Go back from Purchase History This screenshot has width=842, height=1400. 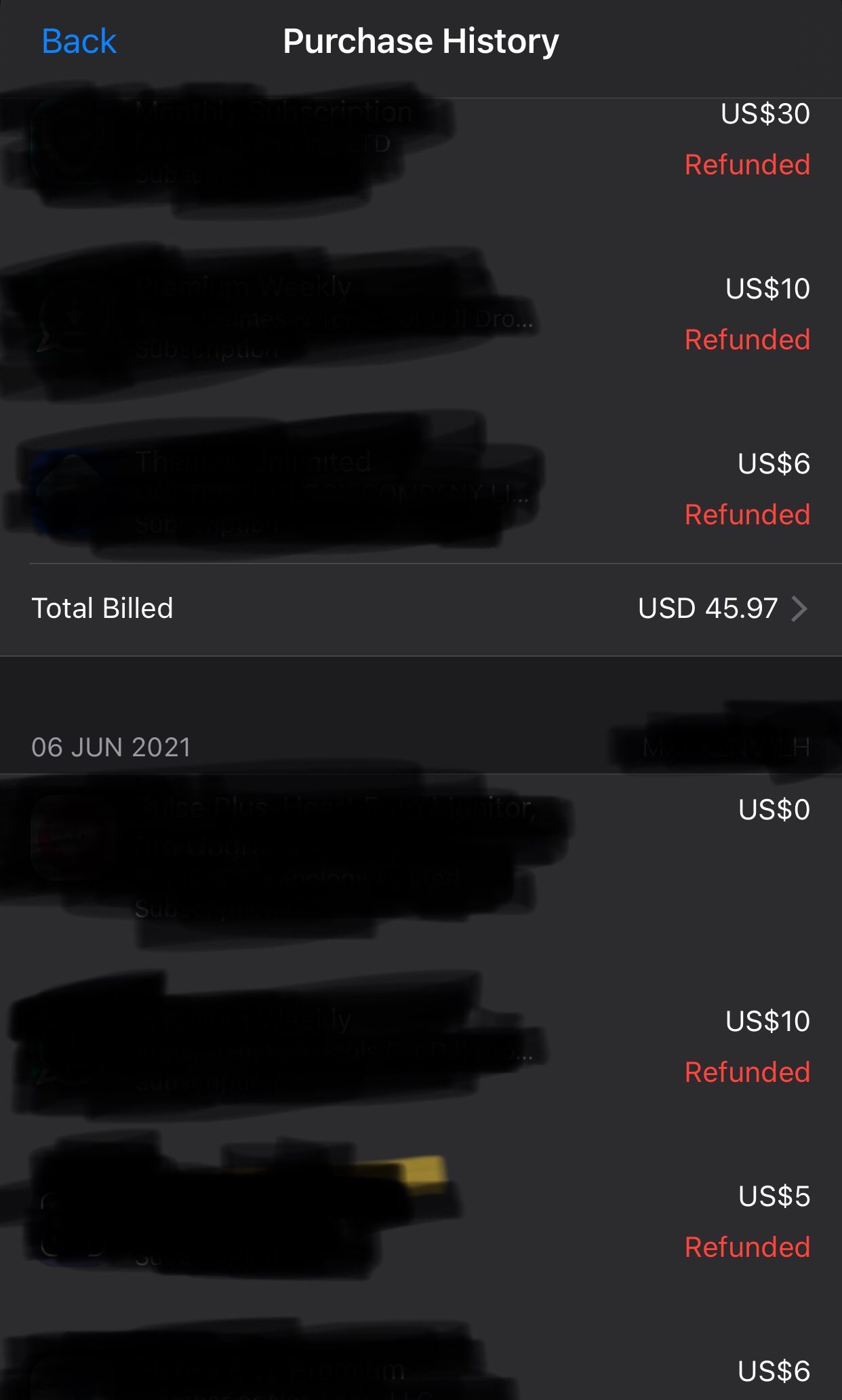pos(79,42)
